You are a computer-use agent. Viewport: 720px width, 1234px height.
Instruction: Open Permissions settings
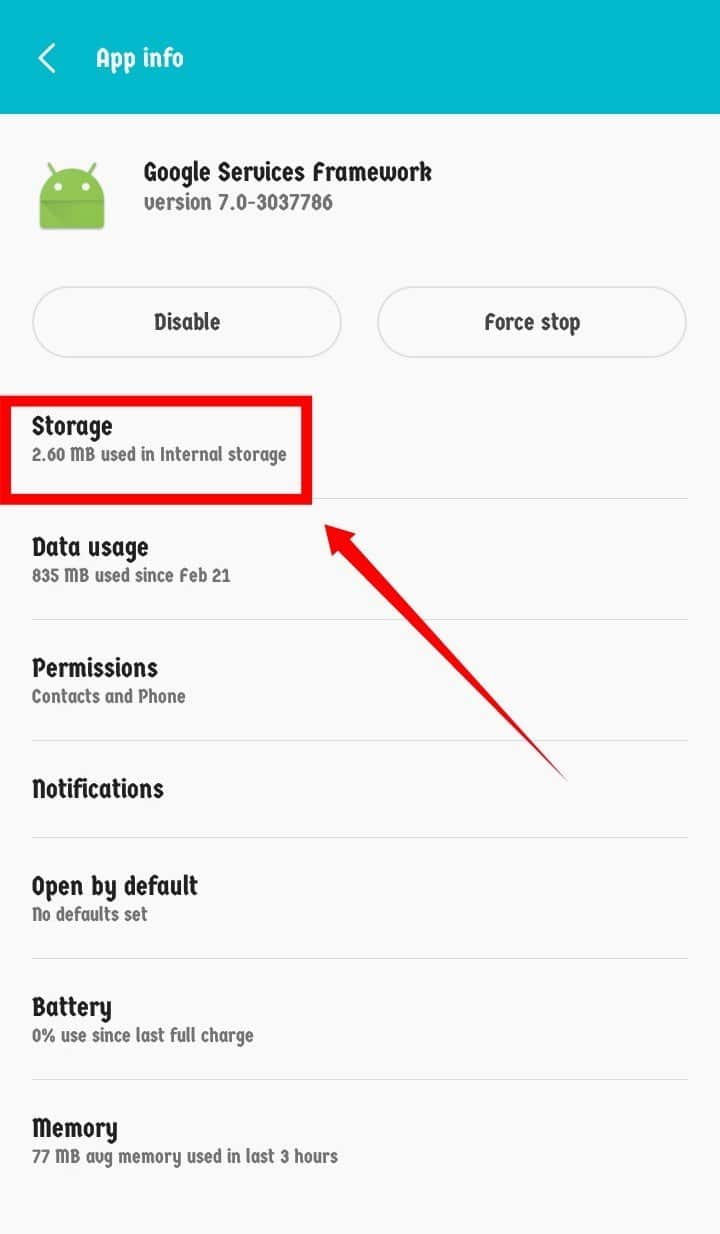(360, 680)
